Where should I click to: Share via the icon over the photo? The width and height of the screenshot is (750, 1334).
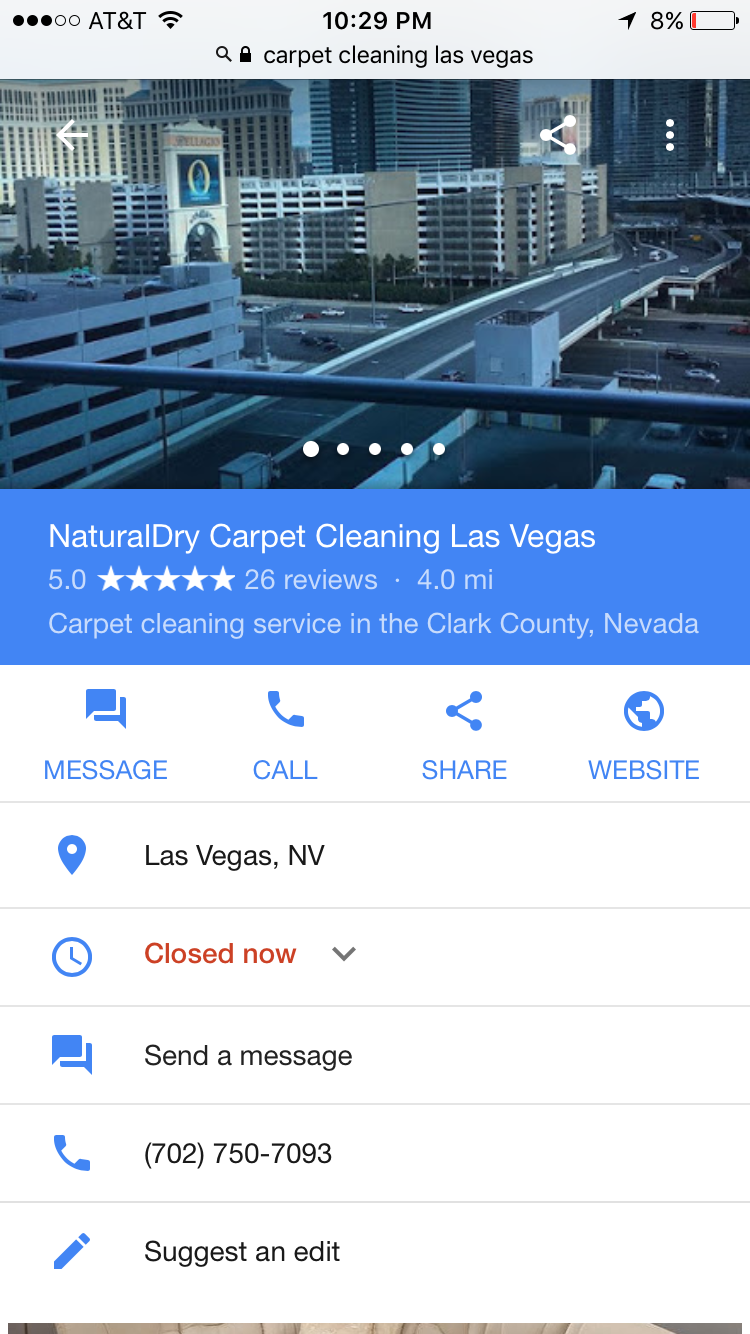point(558,135)
